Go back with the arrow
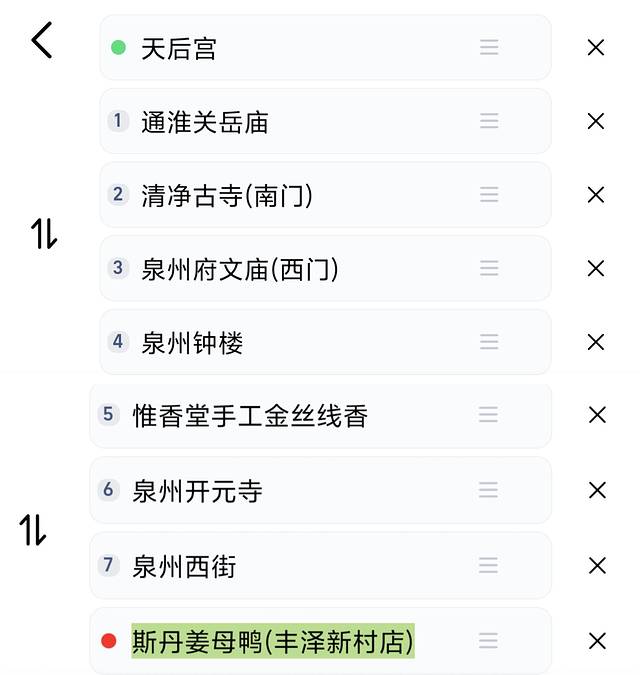The image size is (640, 675). pyautogui.click(x=41, y=41)
